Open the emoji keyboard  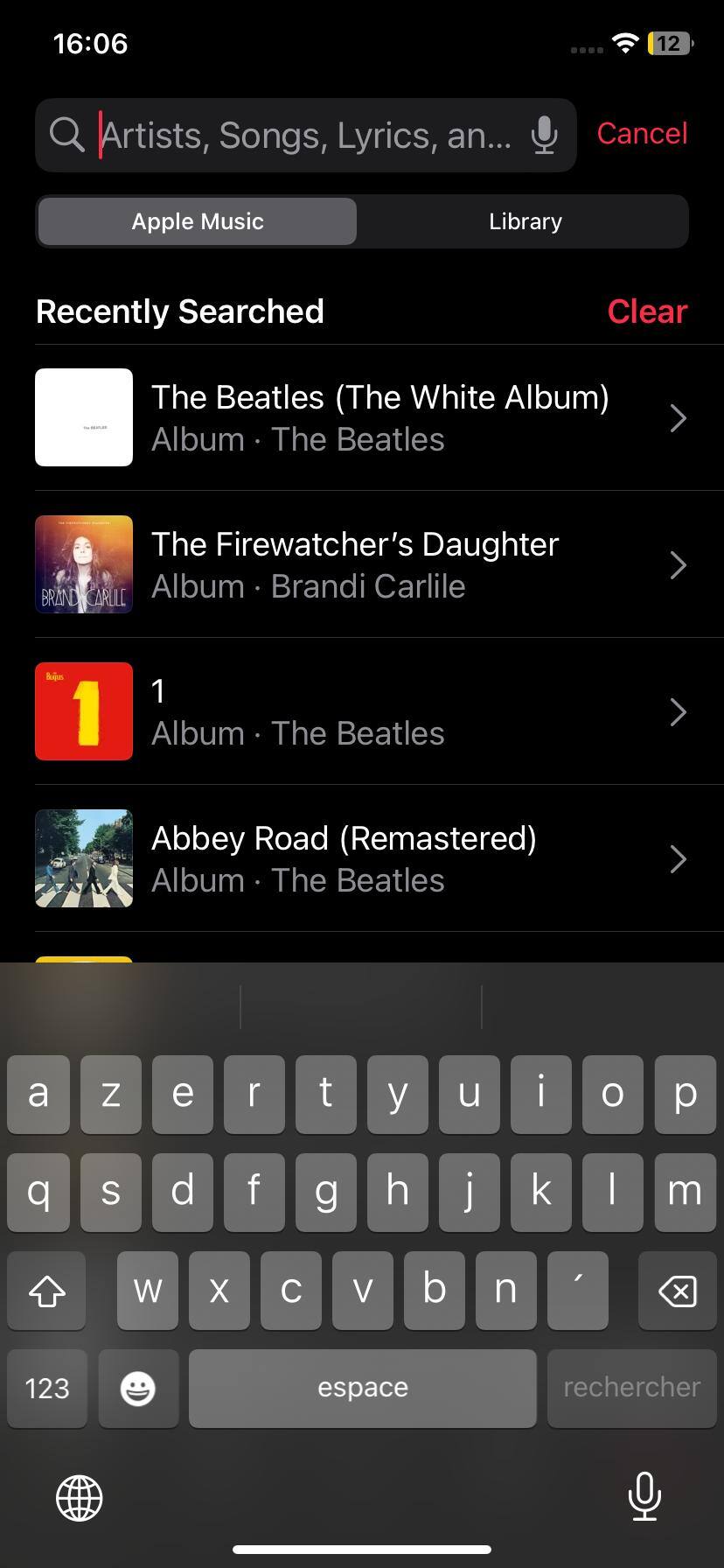pyautogui.click(x=138, y=1388)
